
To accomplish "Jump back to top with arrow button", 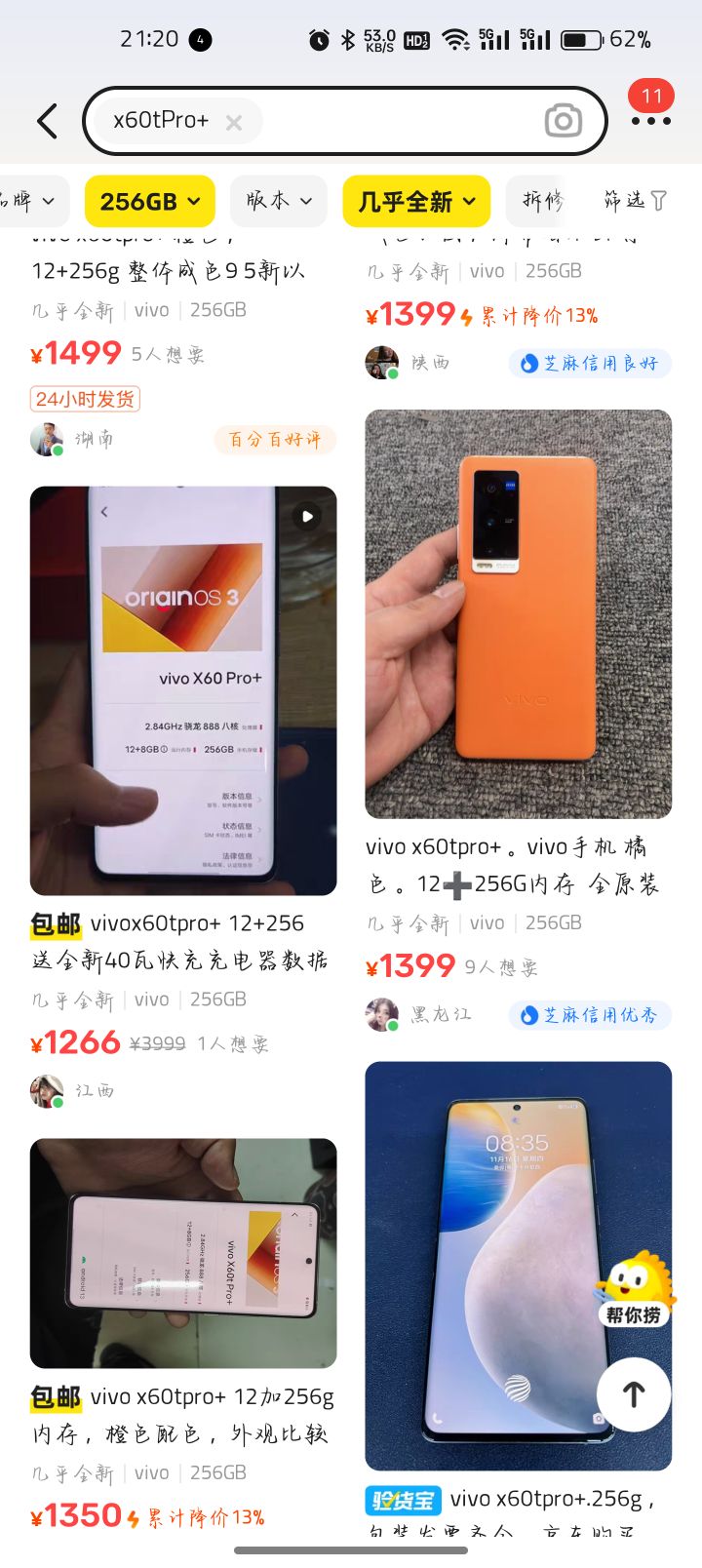I will (x=634, y=1394).
